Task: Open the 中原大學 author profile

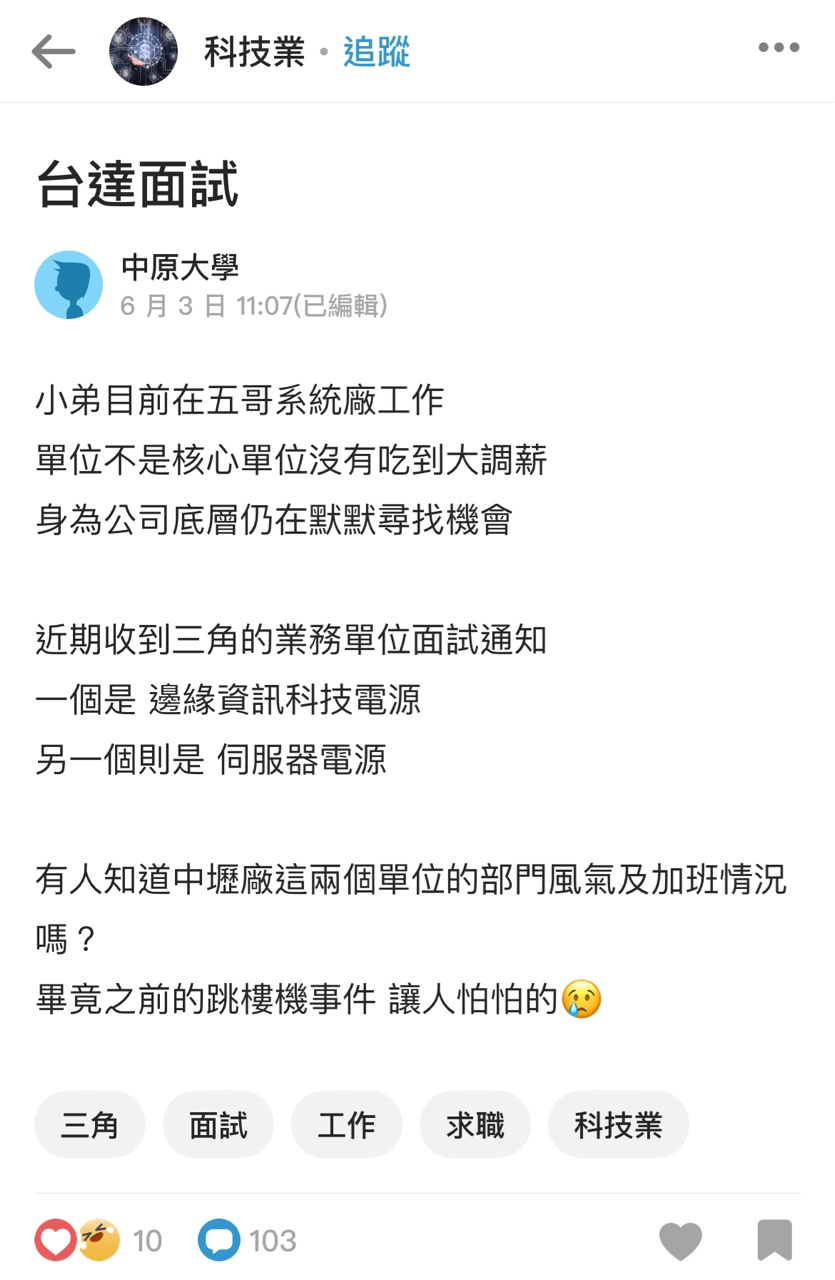Action: click(180, 267)
